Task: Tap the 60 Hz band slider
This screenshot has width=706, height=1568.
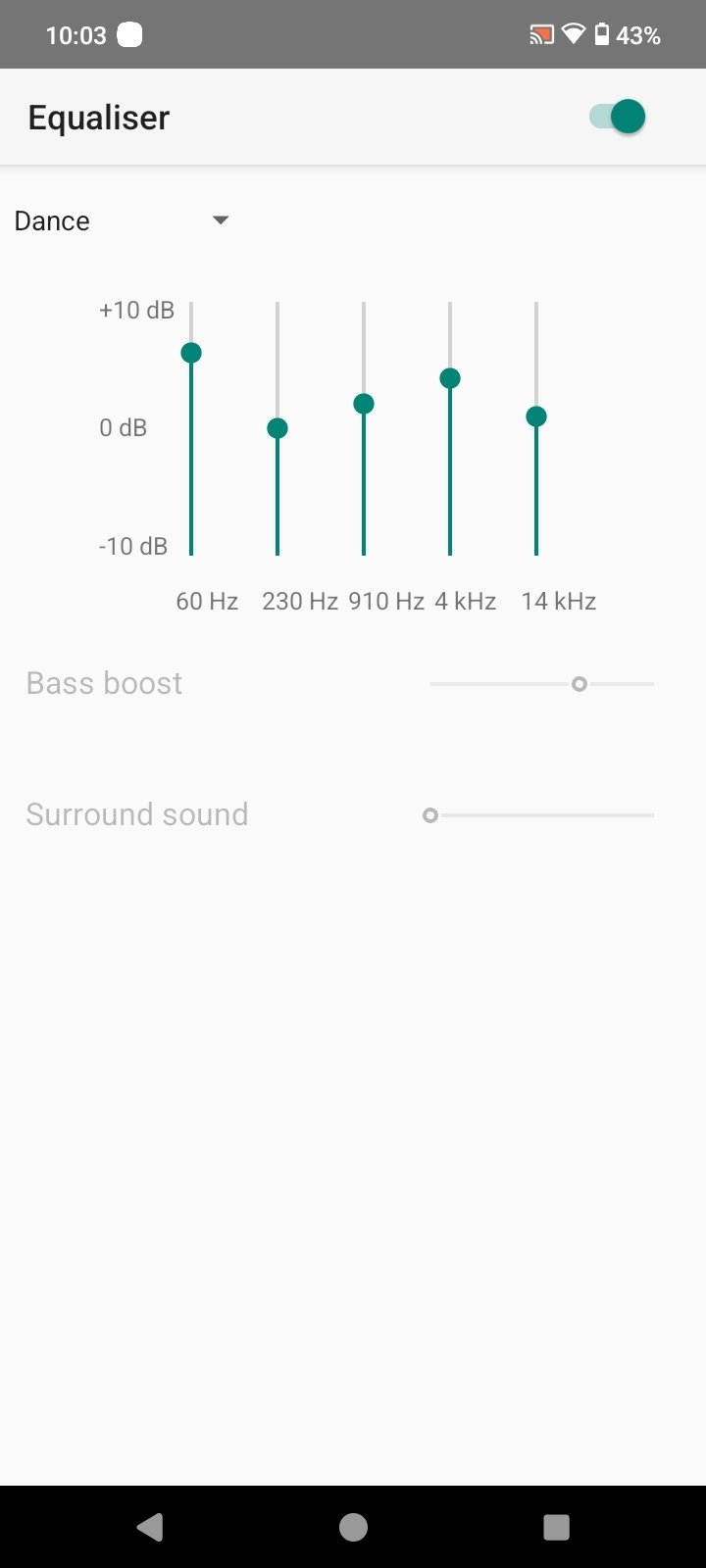Action: [191, 353]
